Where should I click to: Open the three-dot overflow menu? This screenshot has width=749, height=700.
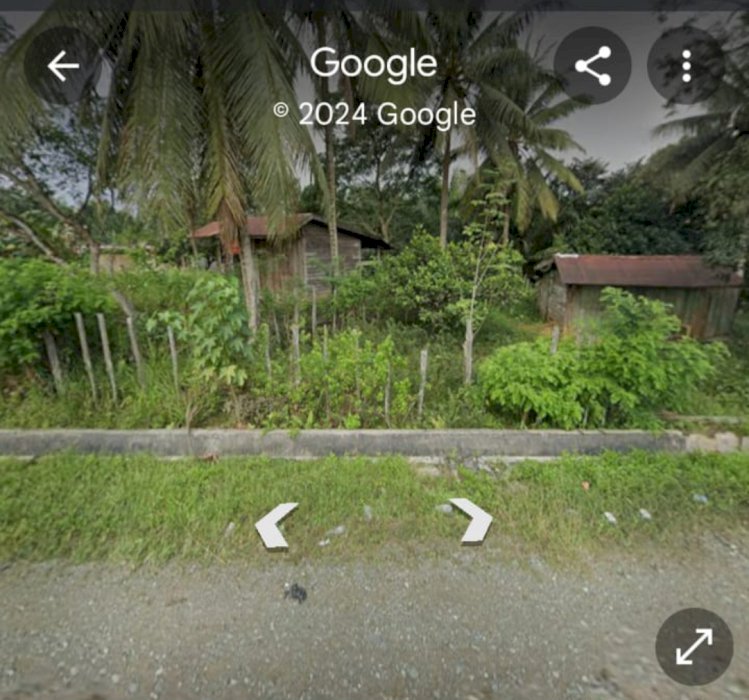pos(686,66)
